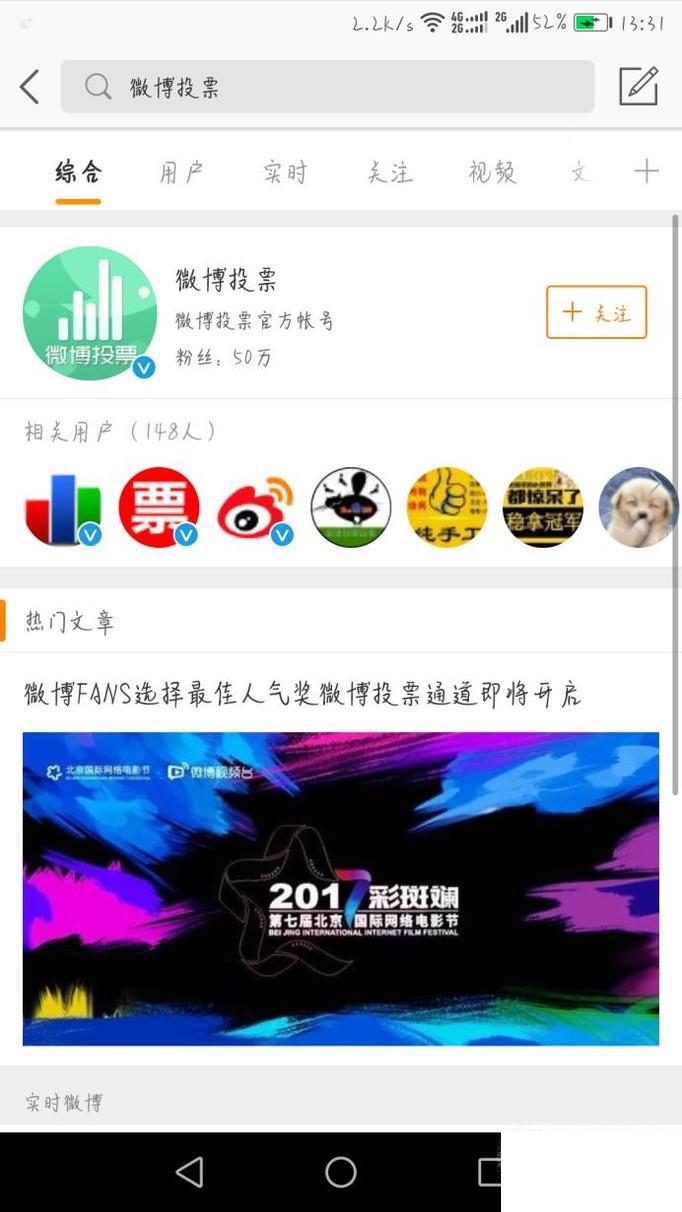Compose a new Weibo post
682x1212 pixels.
638,87
